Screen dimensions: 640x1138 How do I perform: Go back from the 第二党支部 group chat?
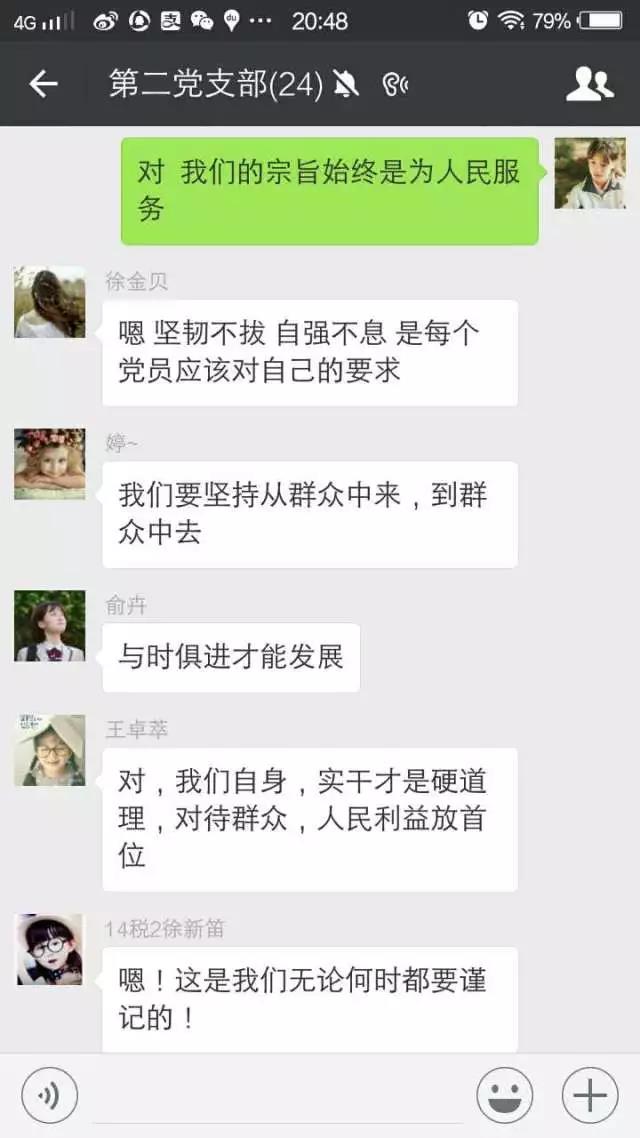pyautogui.click(x=43, y=85)
